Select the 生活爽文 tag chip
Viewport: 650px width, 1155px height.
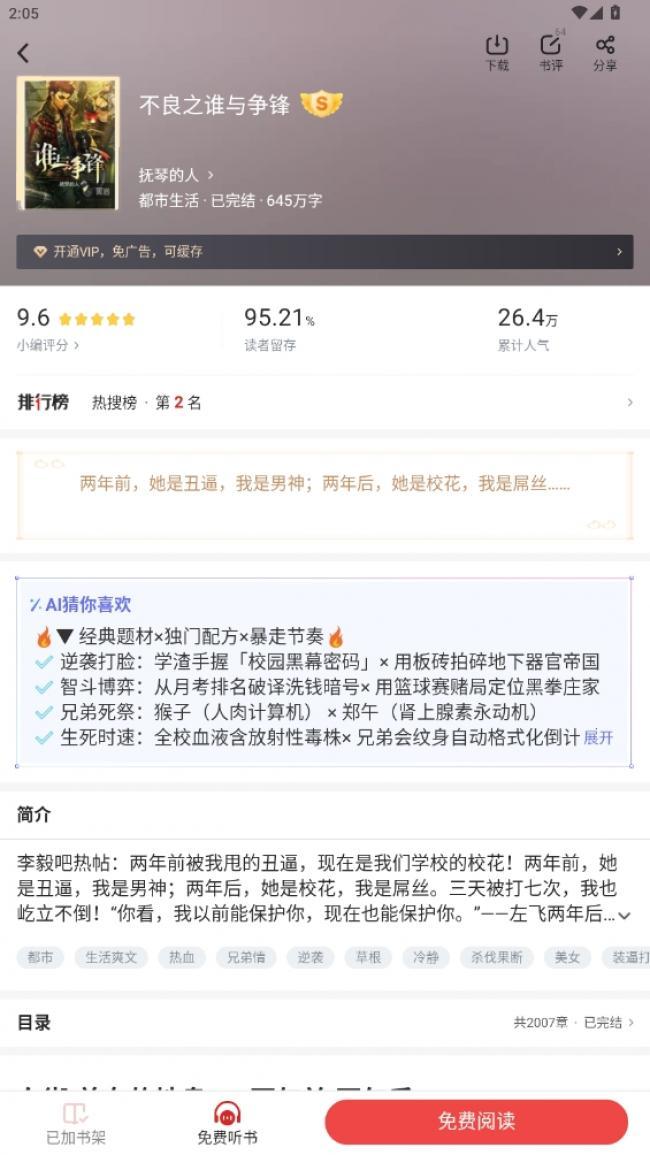click(x=110, y=957)
